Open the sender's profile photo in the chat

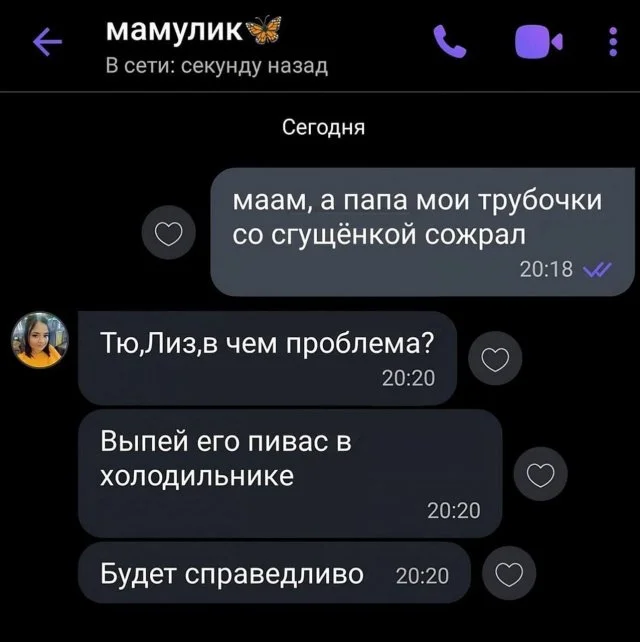[40, 341]
